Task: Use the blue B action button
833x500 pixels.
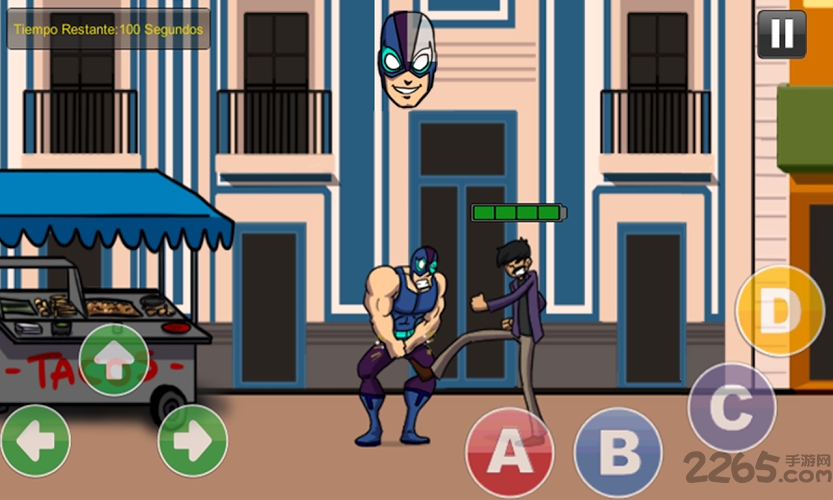Action: click(x=618, y=453)
